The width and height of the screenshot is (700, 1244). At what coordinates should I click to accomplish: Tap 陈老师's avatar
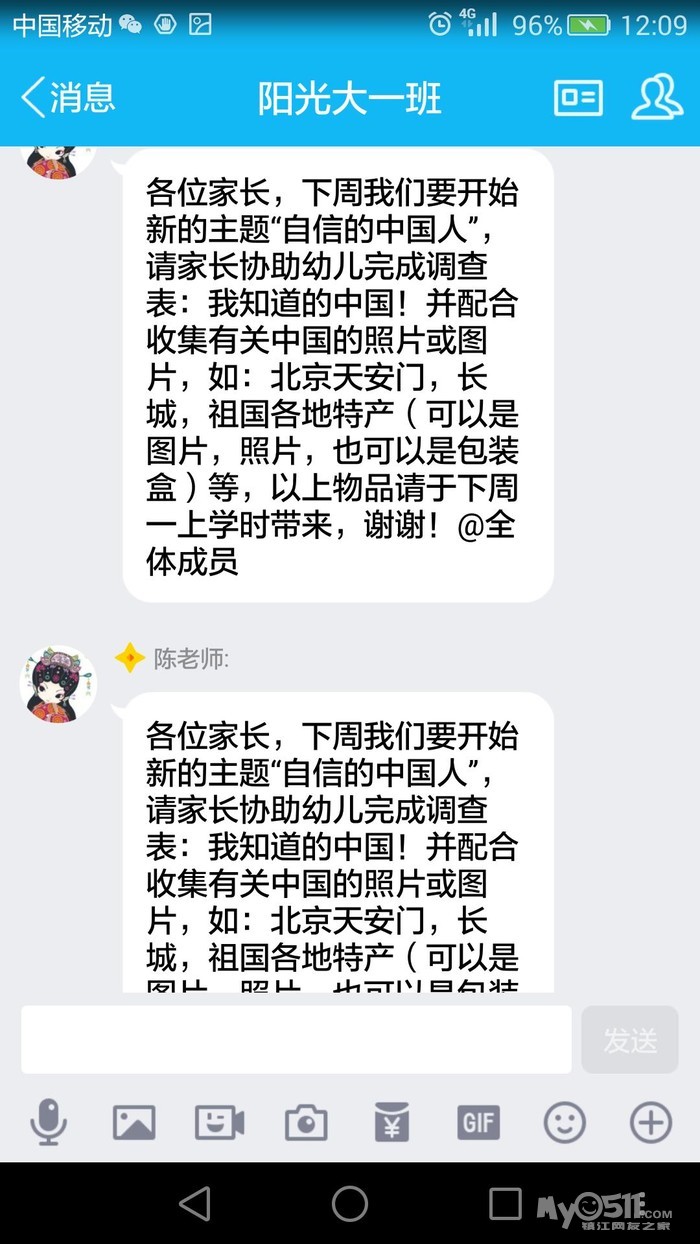point(58,685)
